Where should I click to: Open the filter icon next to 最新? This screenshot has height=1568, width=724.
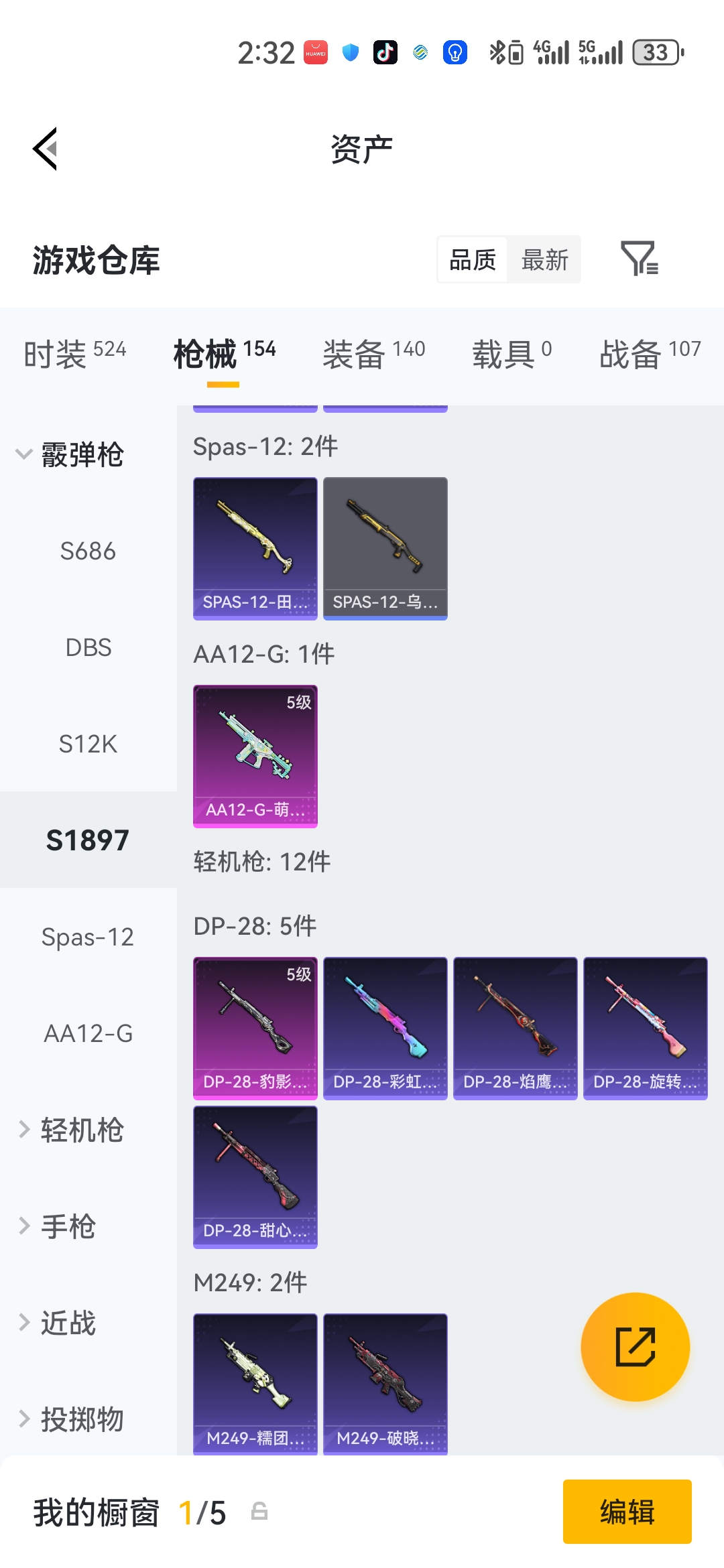tap(639, 259)
